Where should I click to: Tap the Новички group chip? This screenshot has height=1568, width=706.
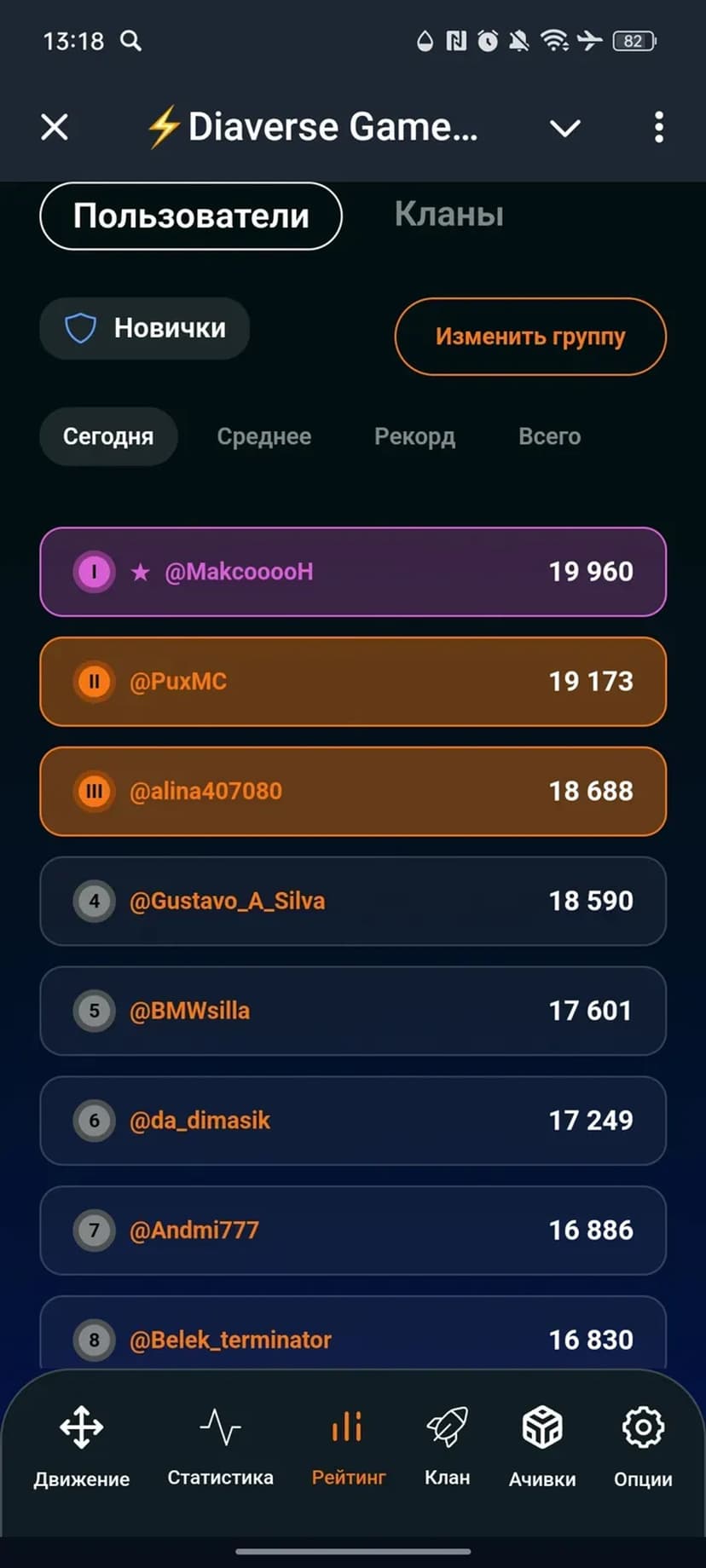tap(145, 328)
